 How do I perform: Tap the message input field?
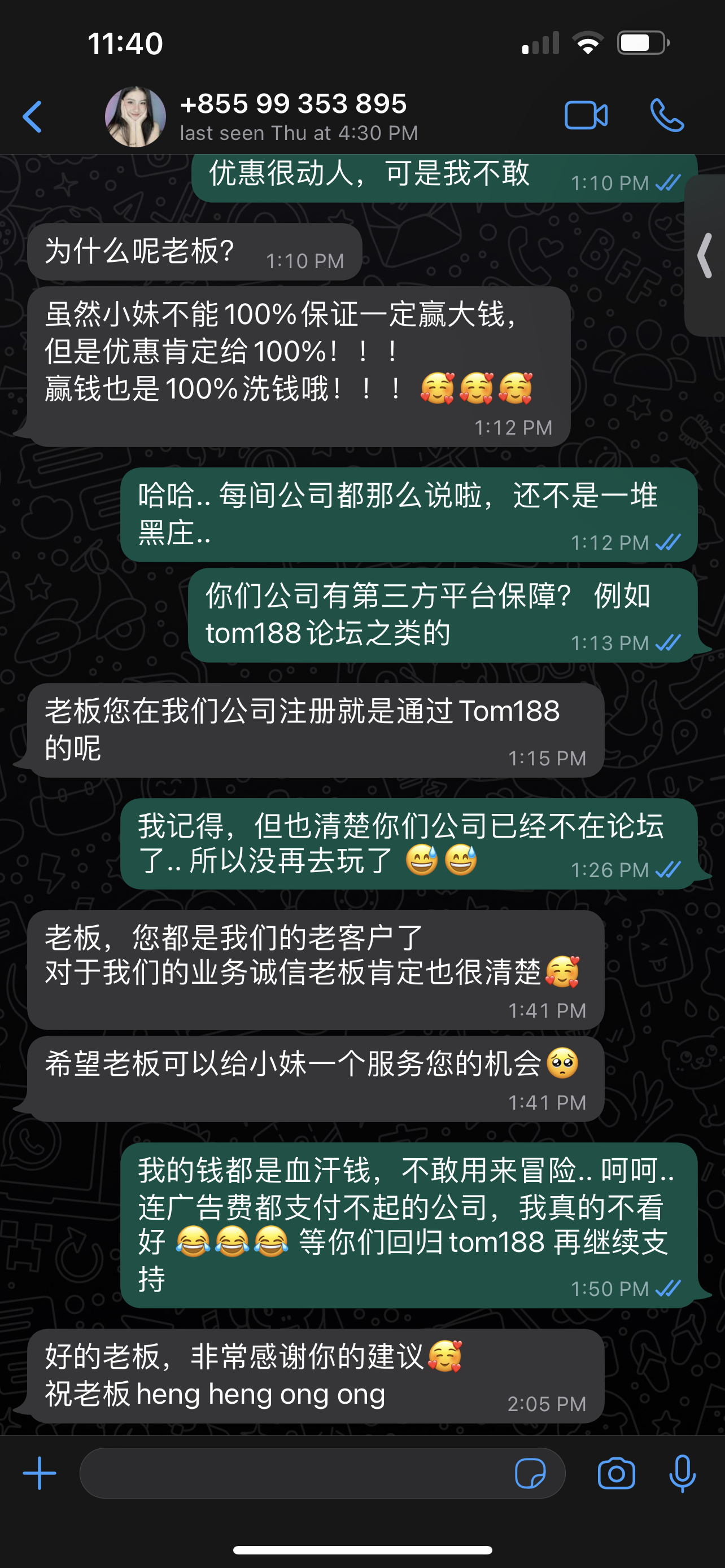(292, 1473)
